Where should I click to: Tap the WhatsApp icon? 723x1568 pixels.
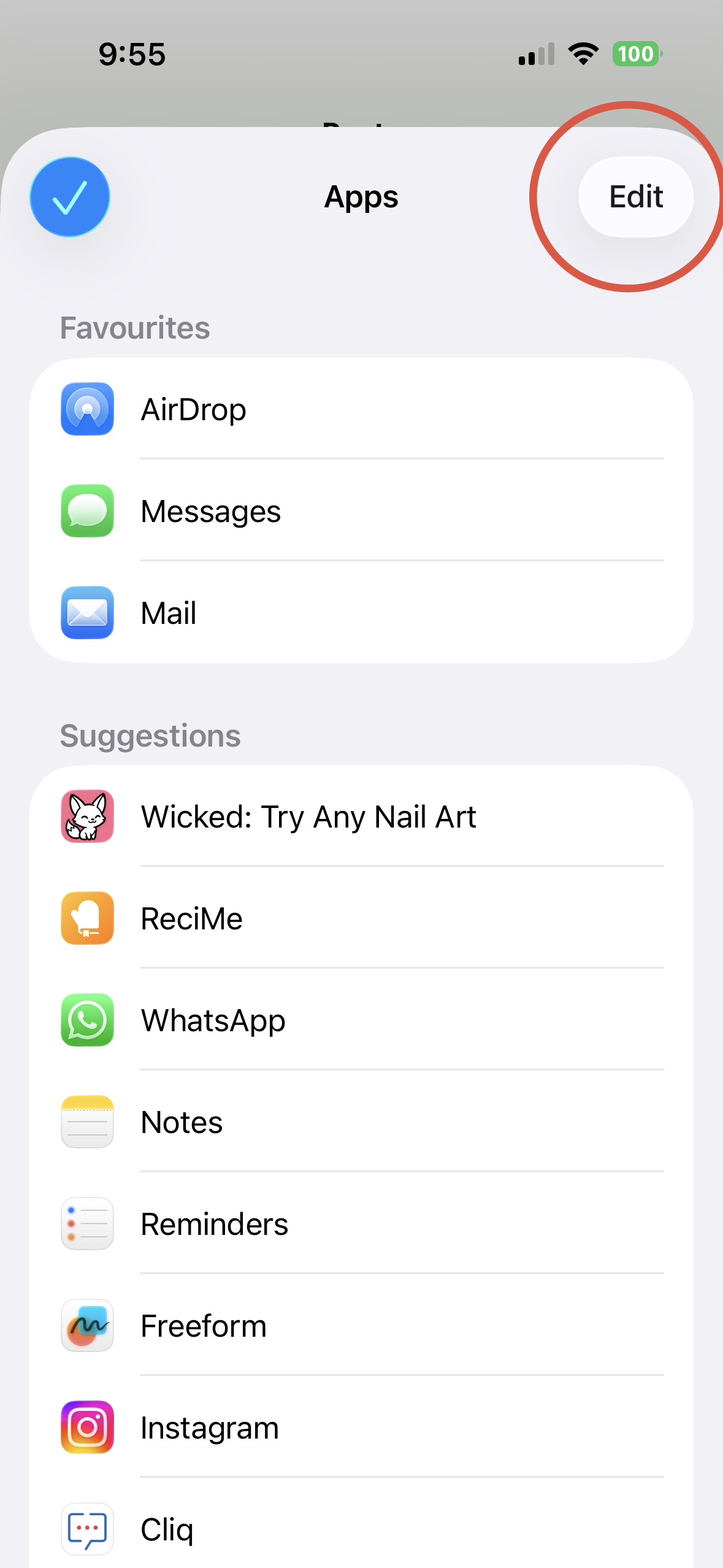coord(87,1020)
